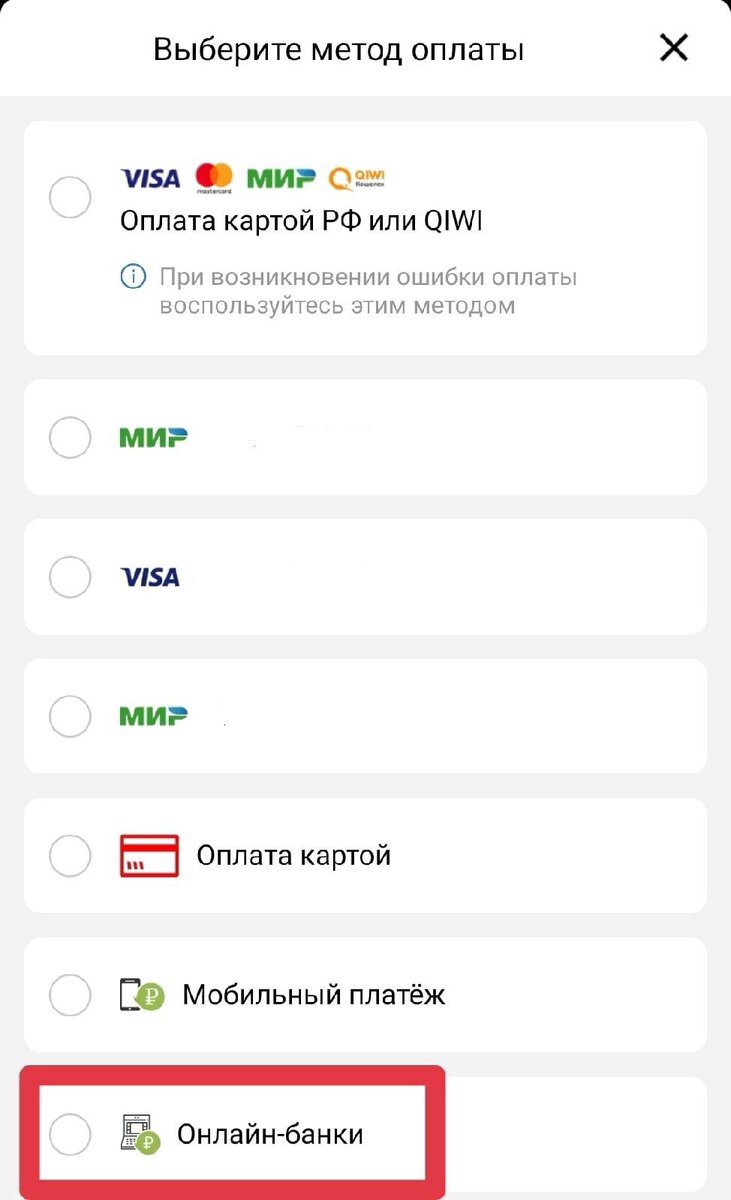Select the radio button for Мобильный платёж
The height and width of the screenshot is (1200, 731).
tap(70, 994)
